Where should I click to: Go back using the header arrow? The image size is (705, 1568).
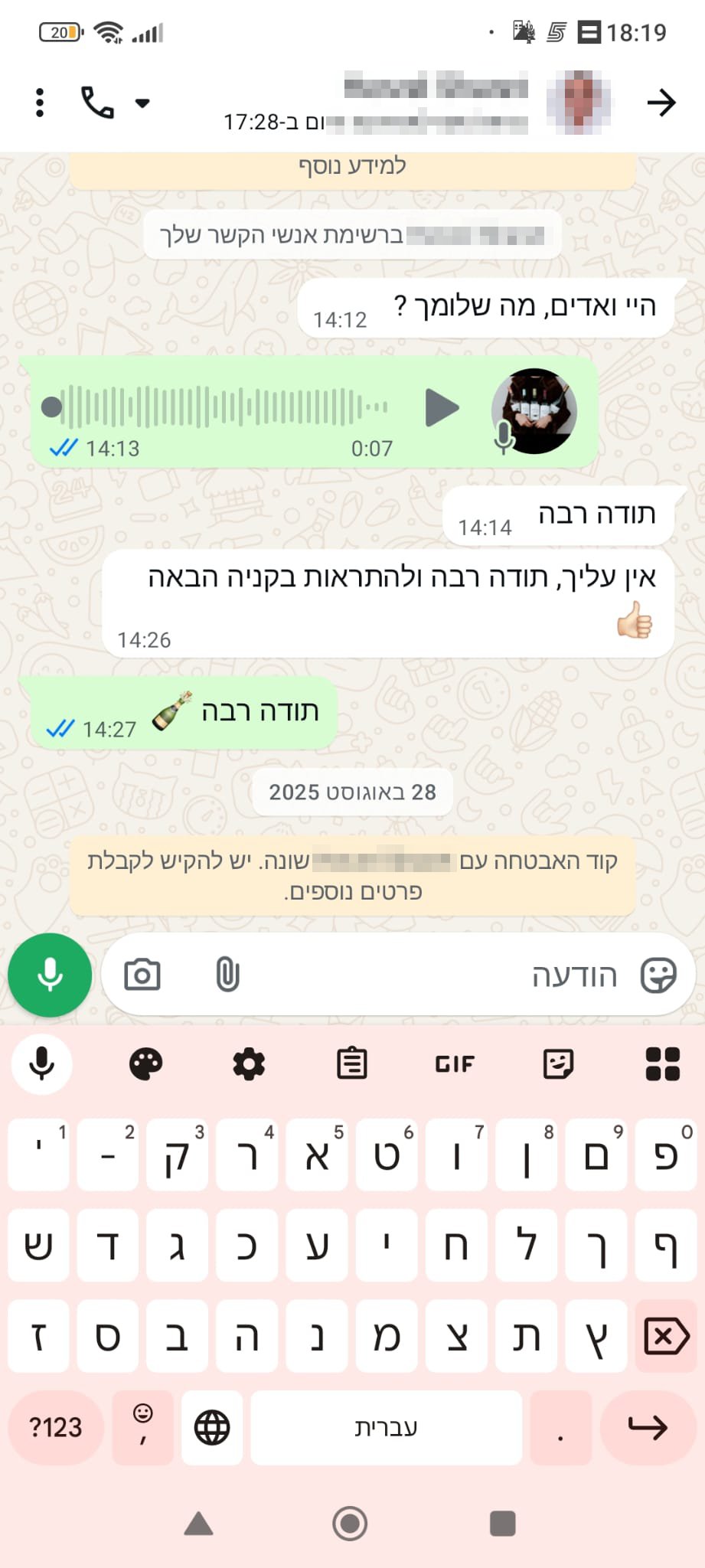click(x=661, y=103)
